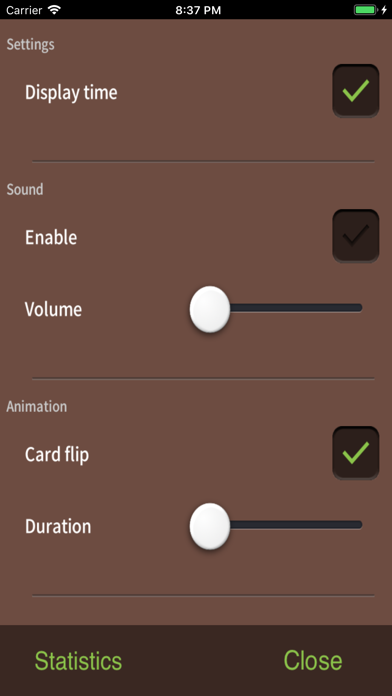Uncheck the Display time checkbox
Viewport: 392px width, 696px height.
tap(356, 91)
